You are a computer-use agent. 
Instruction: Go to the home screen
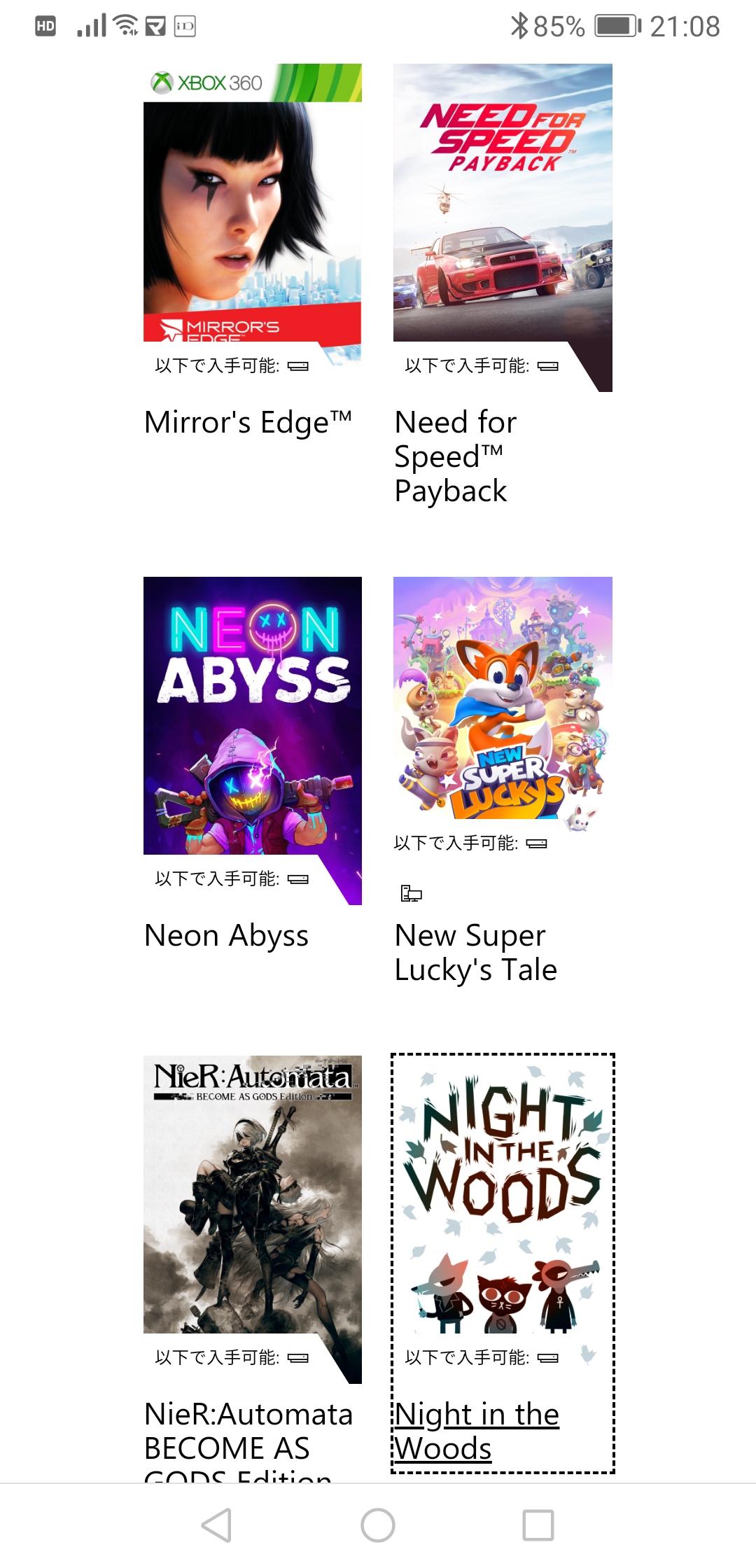[378, 1525]
